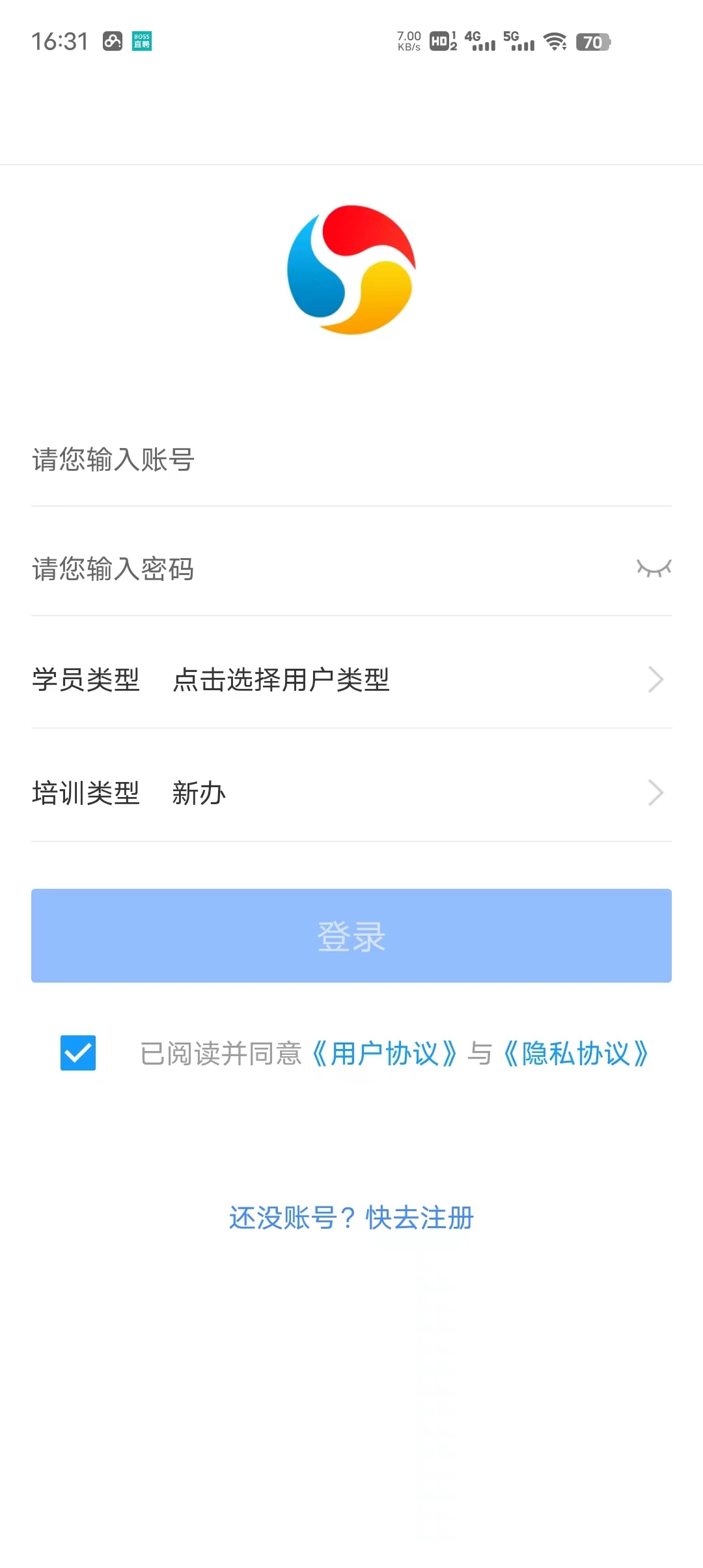The image size is (703, 1568).
Task: Tap the 登录 login button
Action: click(x=351, y=936)
